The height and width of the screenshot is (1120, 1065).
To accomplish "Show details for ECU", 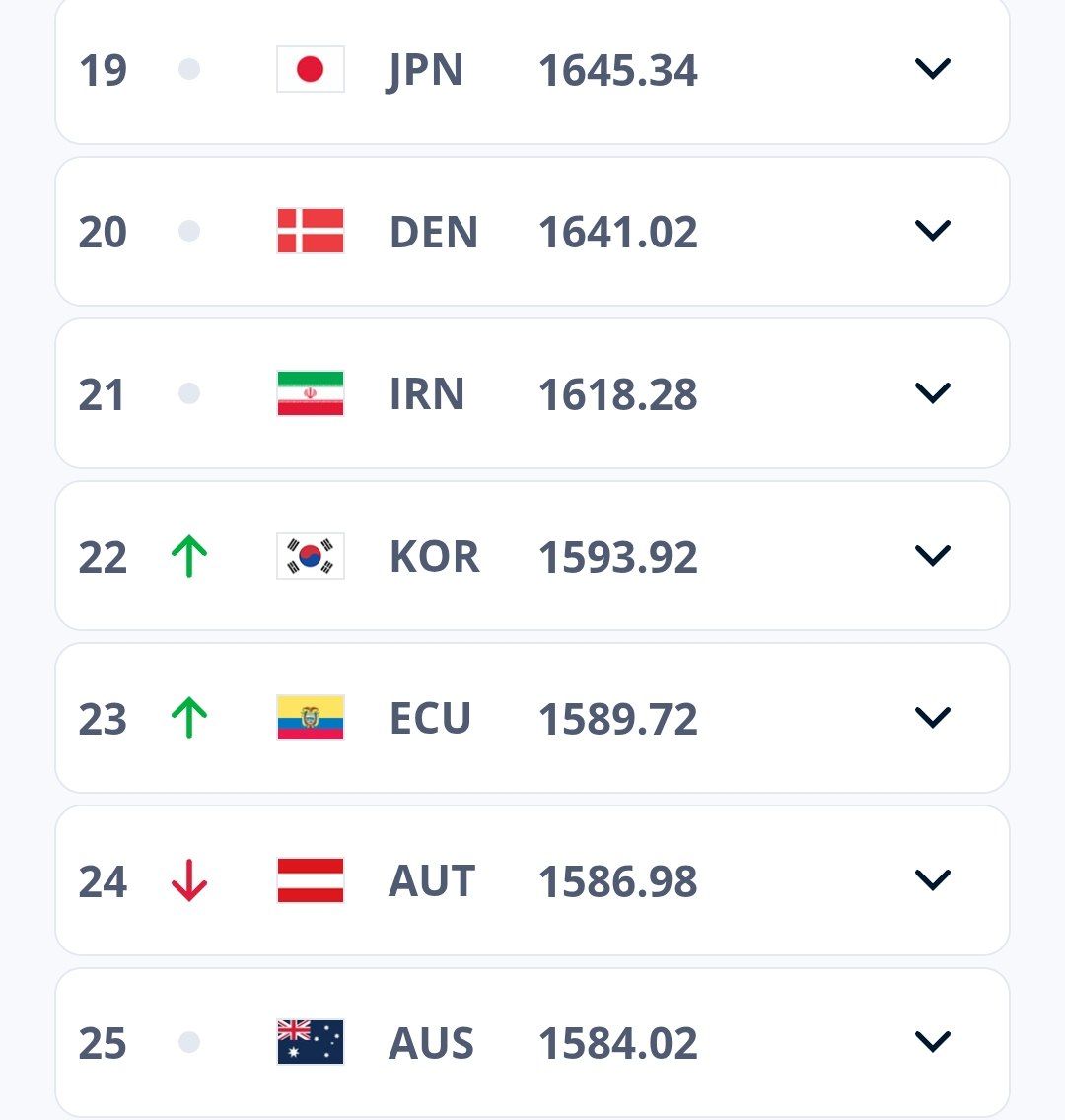I will [x=932, y=718].
